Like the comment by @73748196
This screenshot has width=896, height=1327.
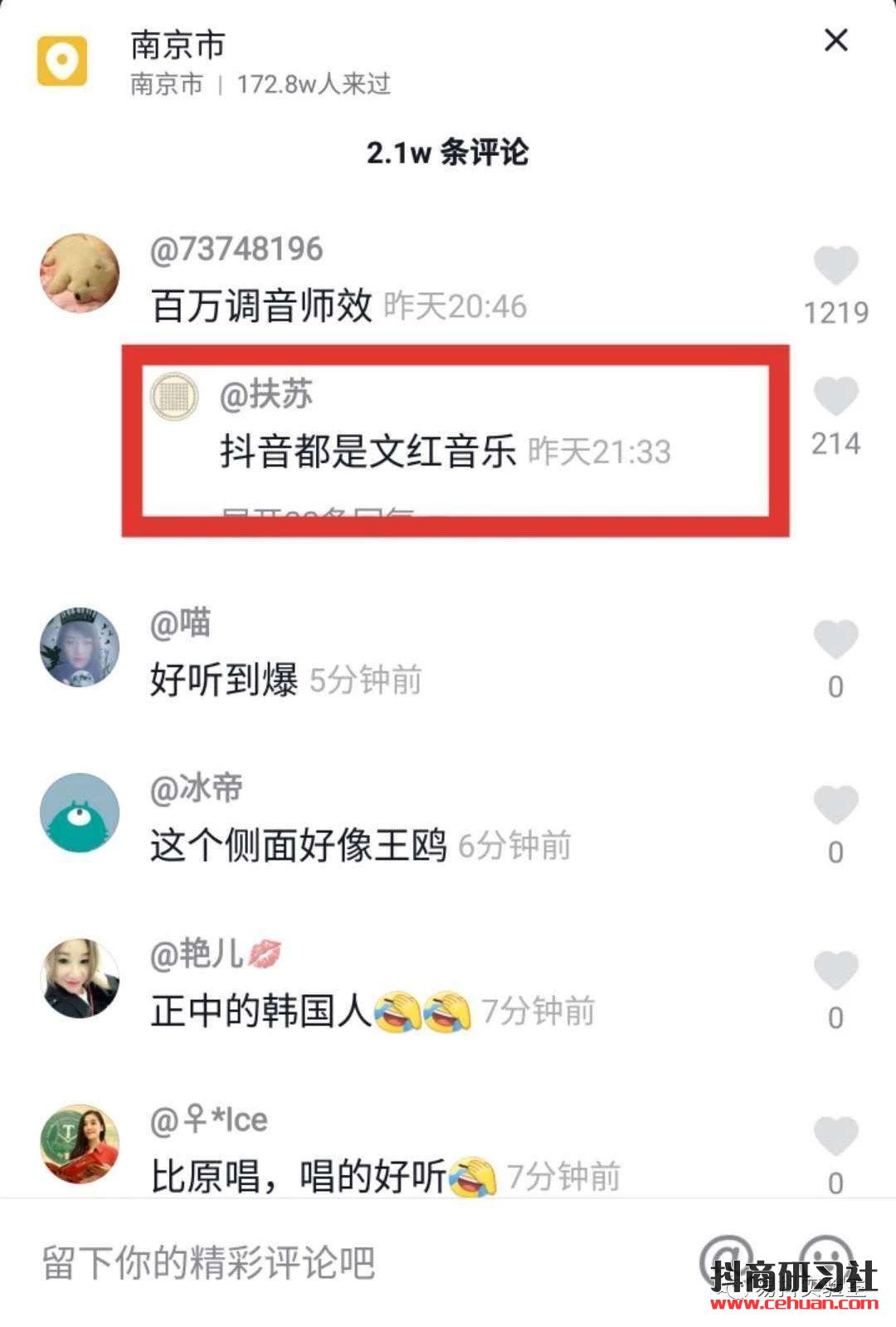click(835, 267)
